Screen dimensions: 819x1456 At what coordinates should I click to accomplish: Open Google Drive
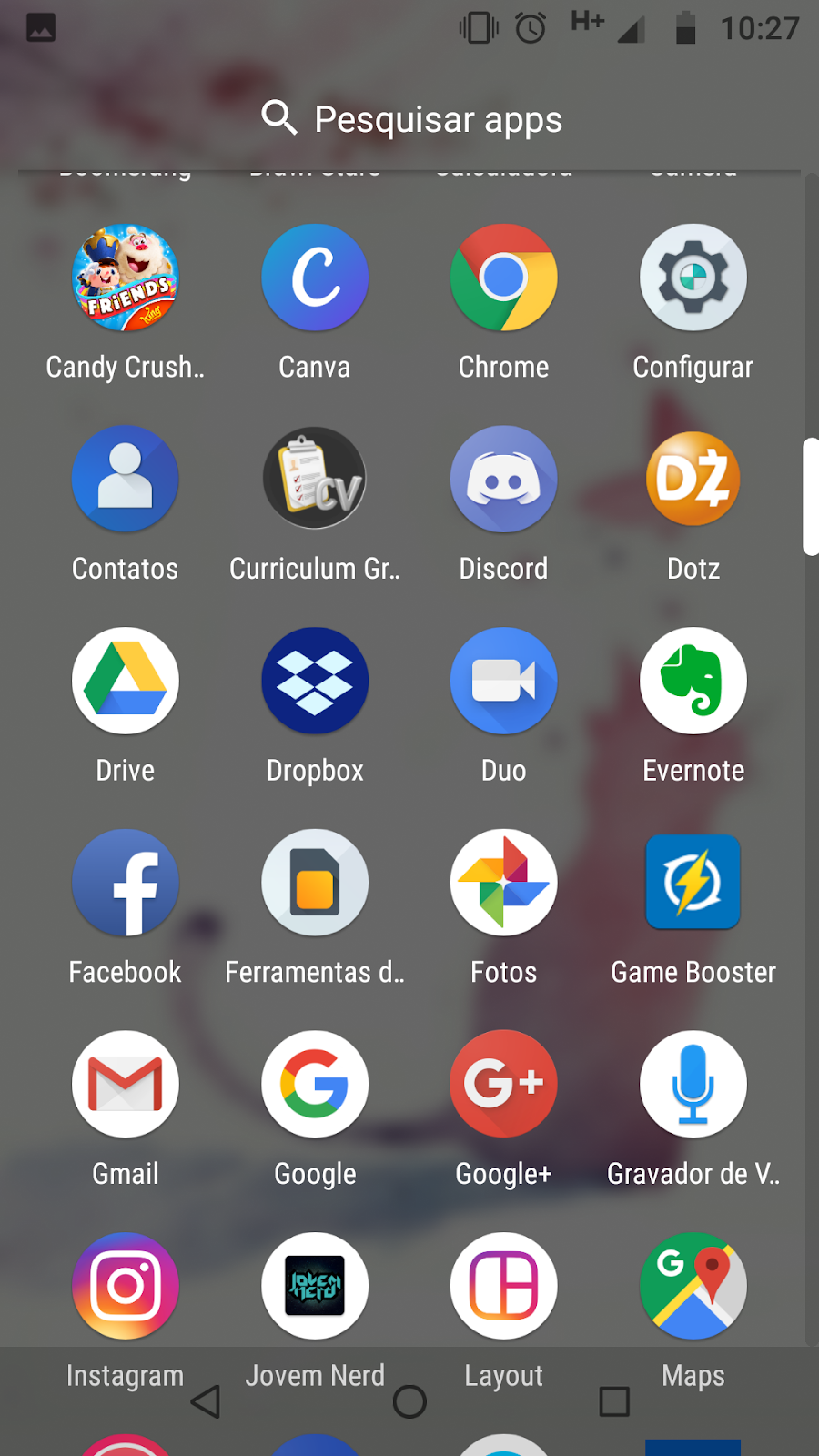tap(126, 682)
